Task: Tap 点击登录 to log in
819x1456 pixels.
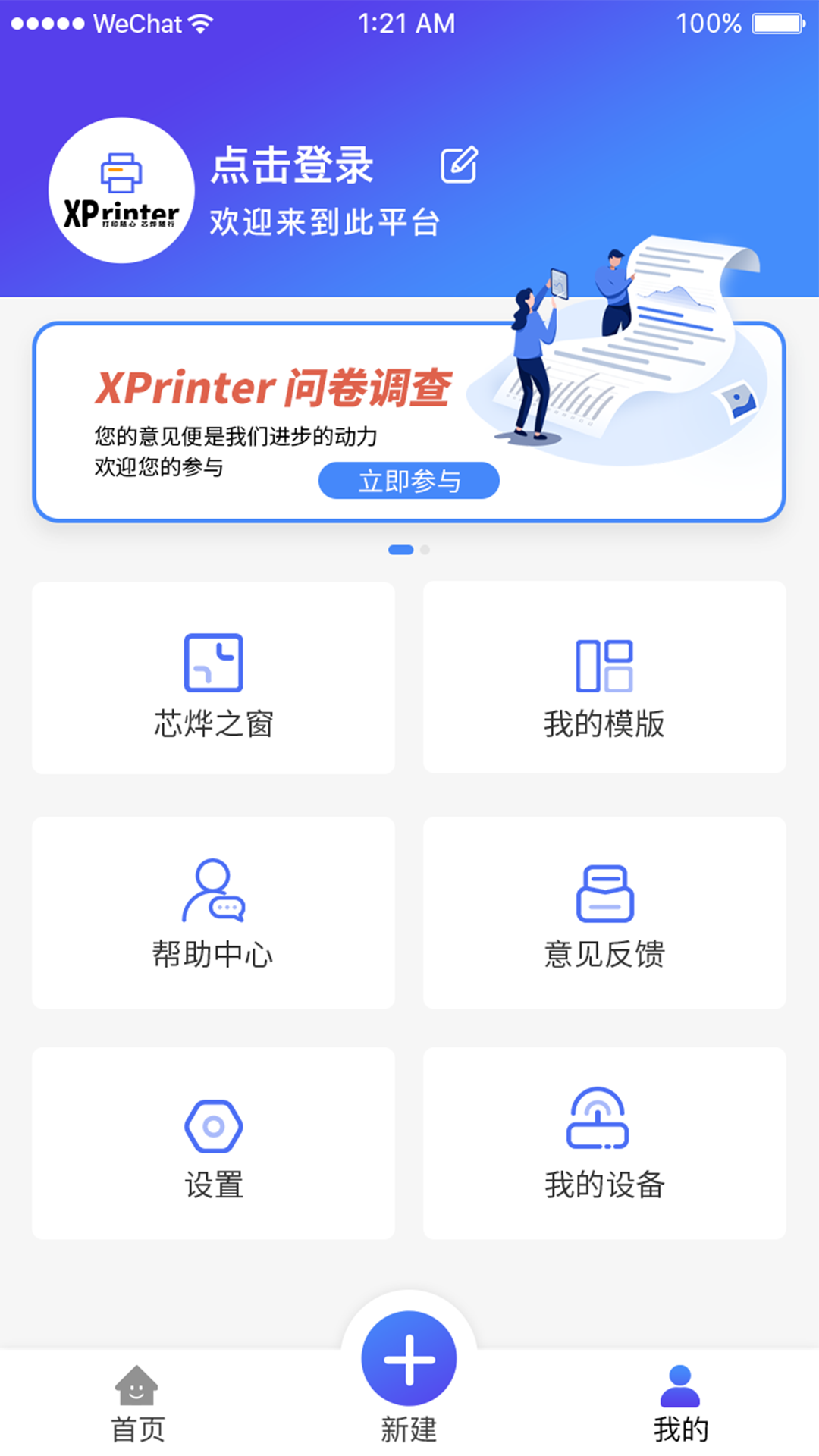Action: click(x=292, y=165)
